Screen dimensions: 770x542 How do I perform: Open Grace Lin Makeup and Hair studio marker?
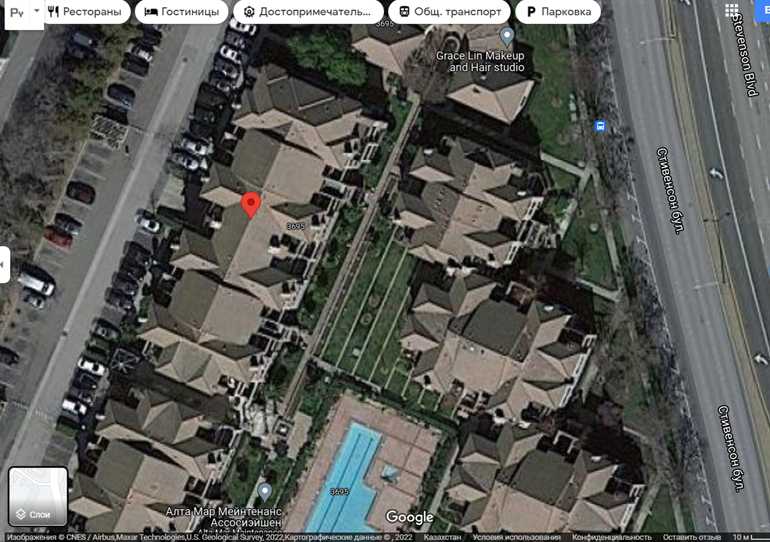click(508, 35)
